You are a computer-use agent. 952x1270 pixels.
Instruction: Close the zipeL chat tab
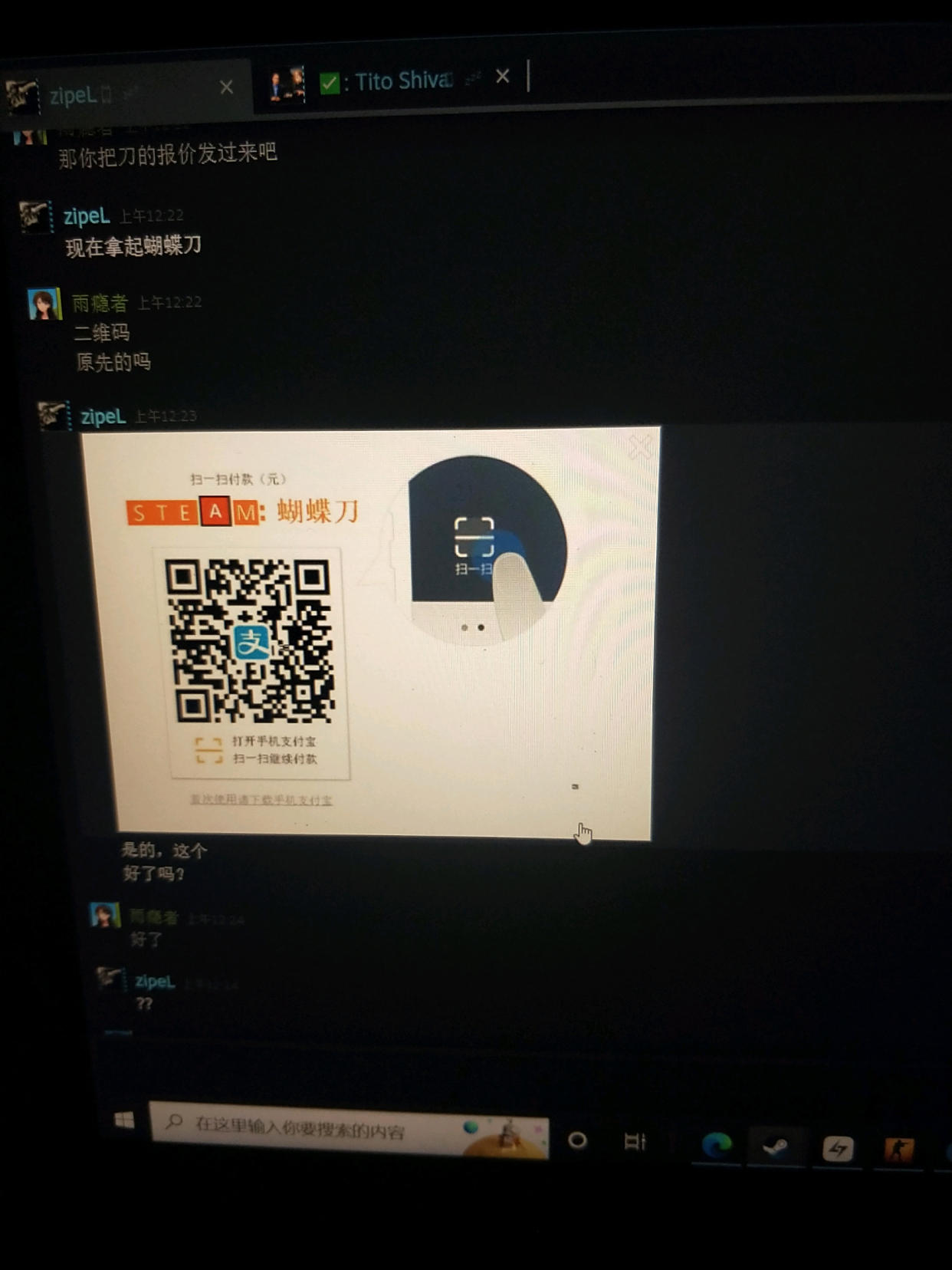tap(226, 87)
